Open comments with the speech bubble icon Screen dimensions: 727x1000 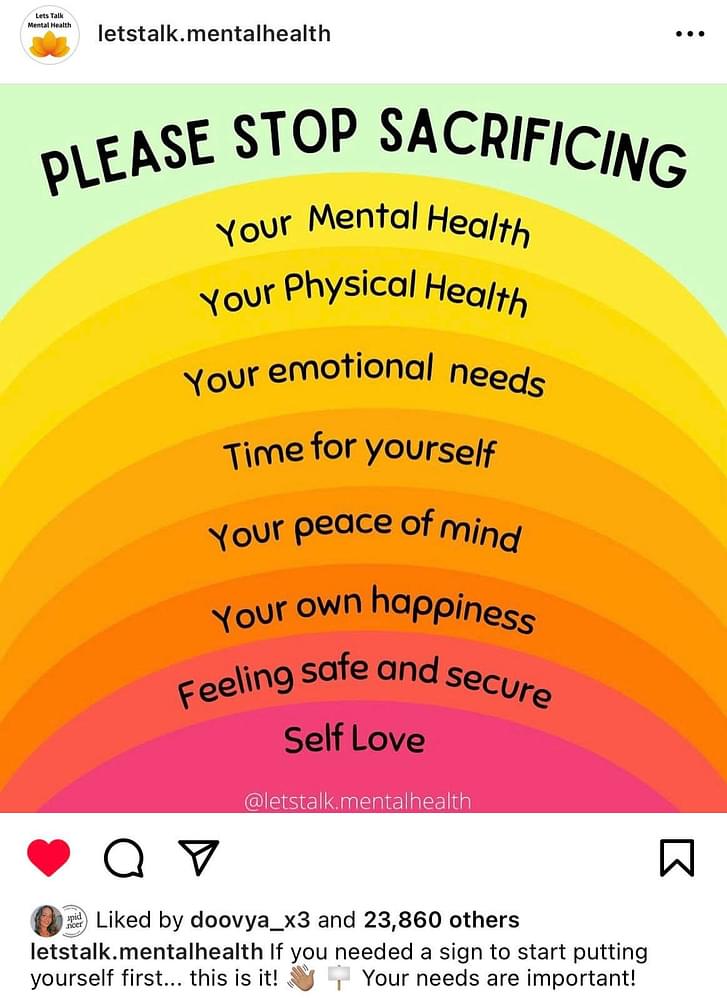click(124, 858)
